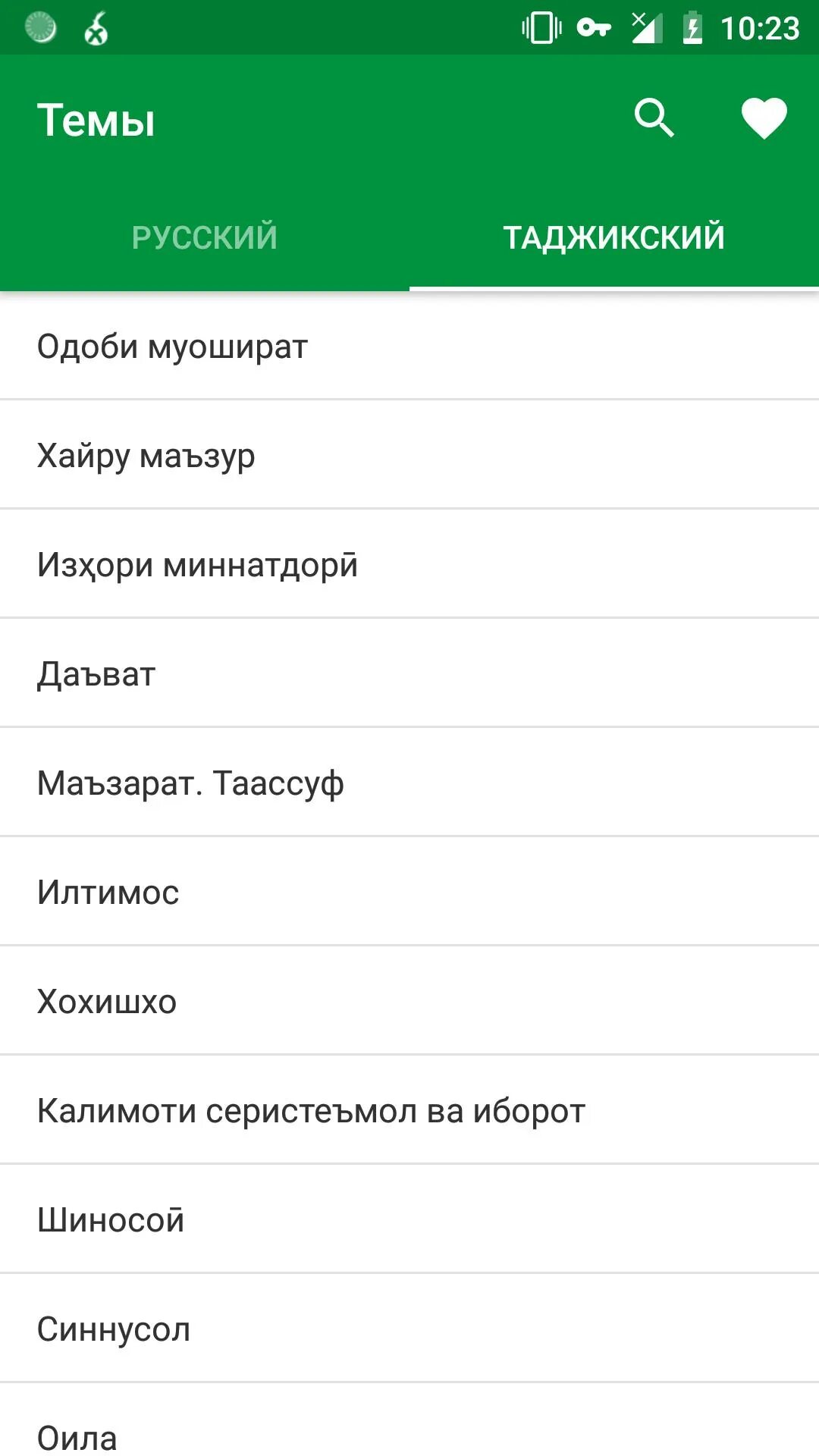Open the Оила topic
This screenshot has height=1456, width=819.
pos(409,1420)
